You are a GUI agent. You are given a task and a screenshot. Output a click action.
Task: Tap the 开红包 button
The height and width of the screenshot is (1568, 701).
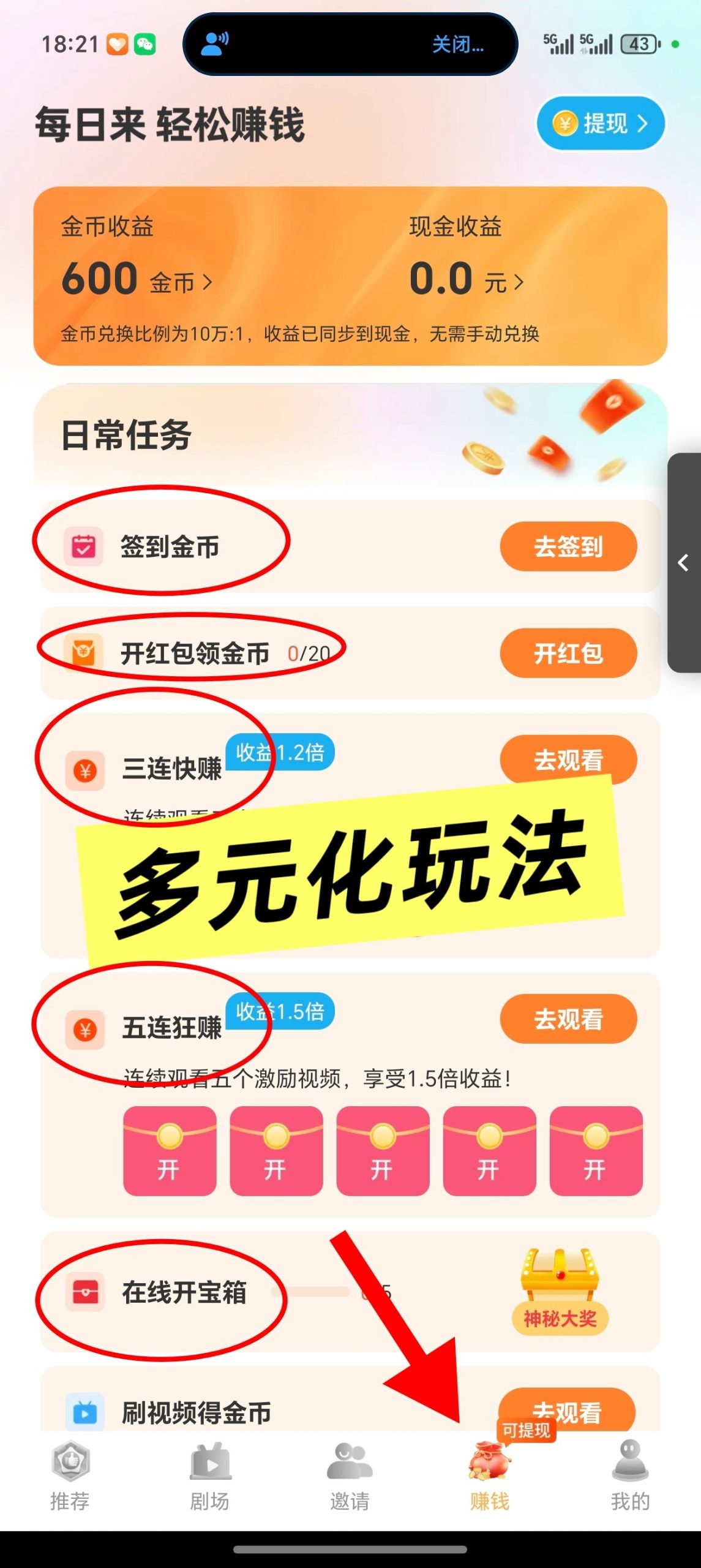tap(568, 653)
